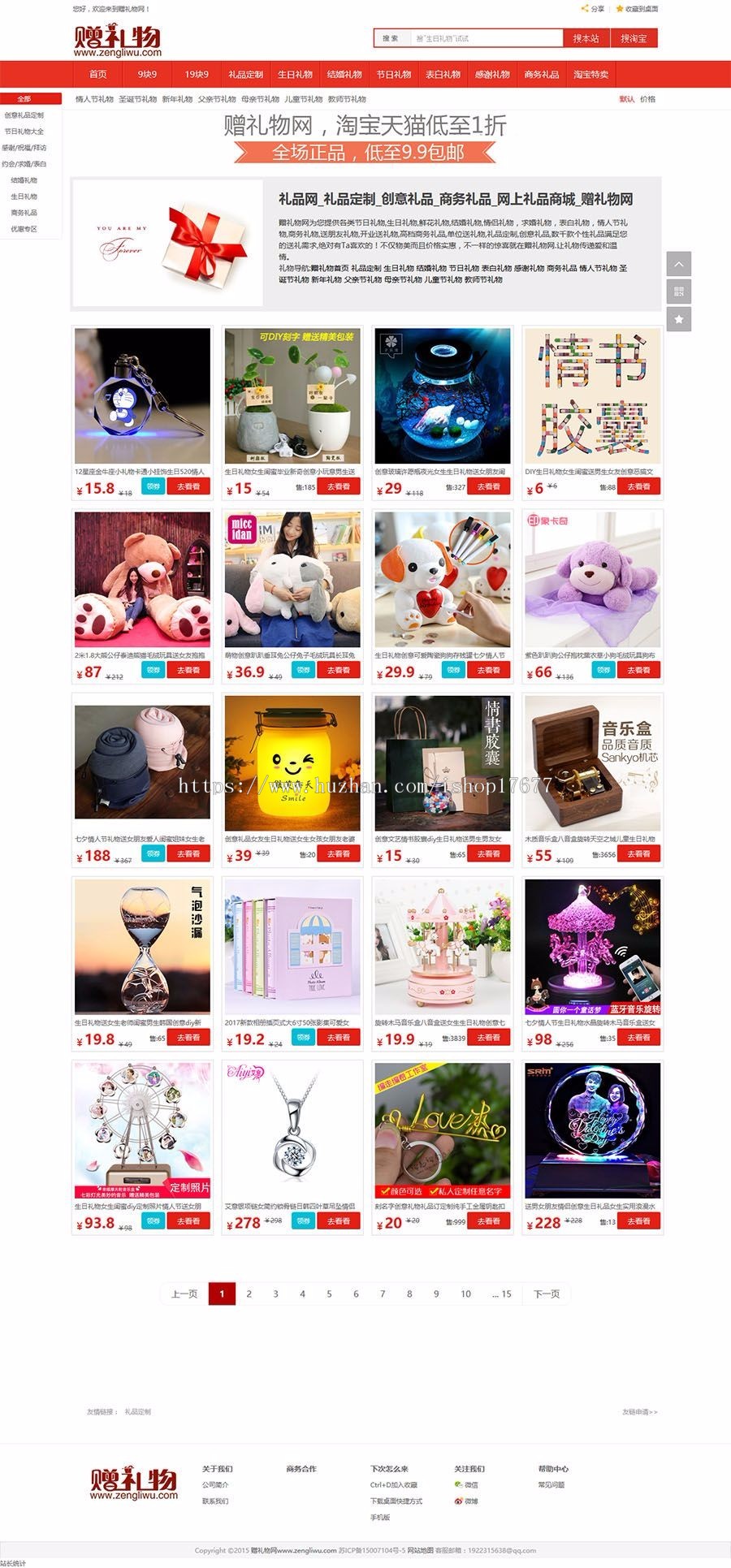Open the 淘宝特卖 nav tab
Image resolution: width=731 pixels, height=1568 pixels.
(x=590, y=74)
